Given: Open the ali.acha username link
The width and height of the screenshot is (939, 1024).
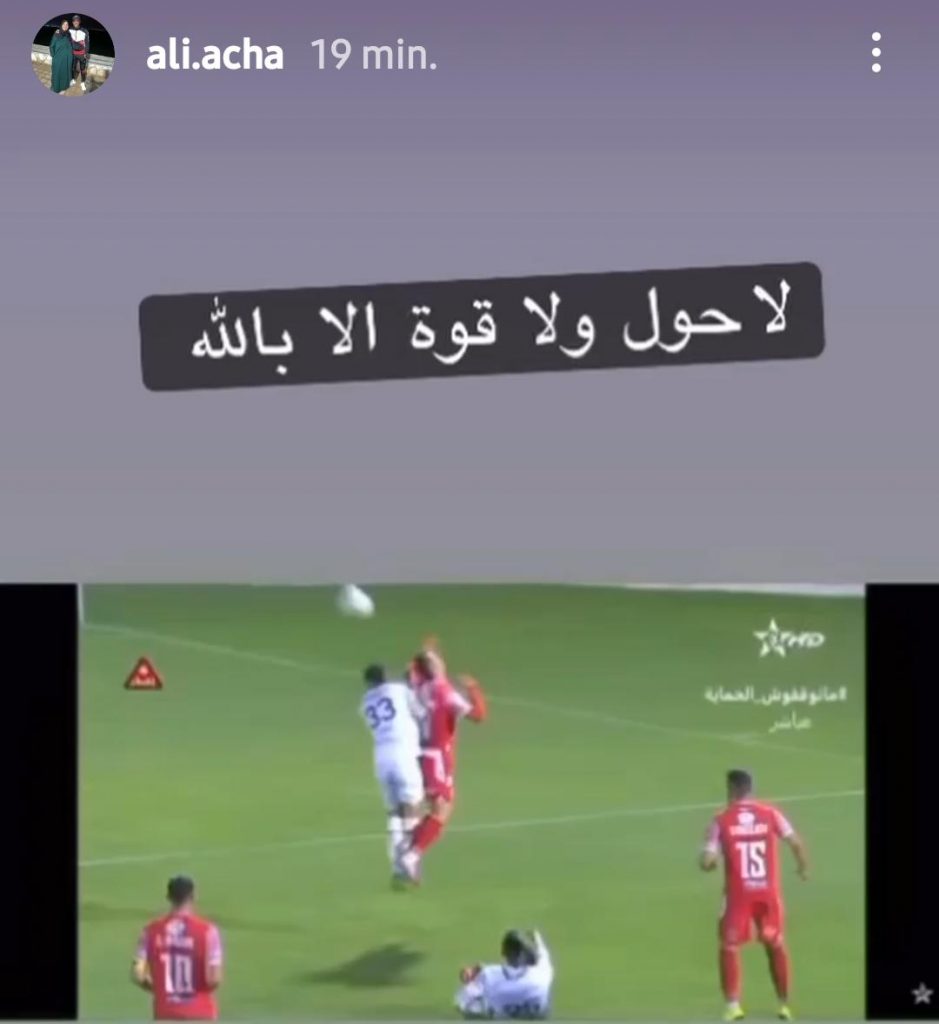Looking at the screenshot, I should pos(214,56).
